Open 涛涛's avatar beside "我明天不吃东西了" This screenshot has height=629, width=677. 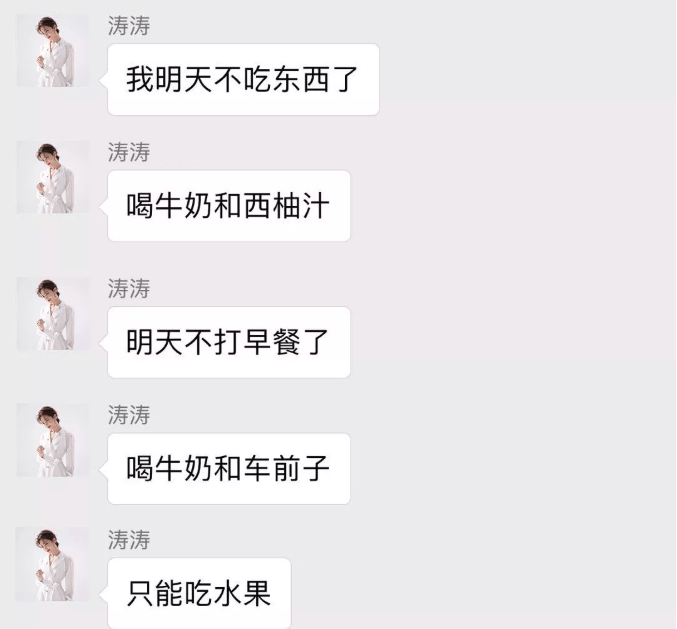53,52
